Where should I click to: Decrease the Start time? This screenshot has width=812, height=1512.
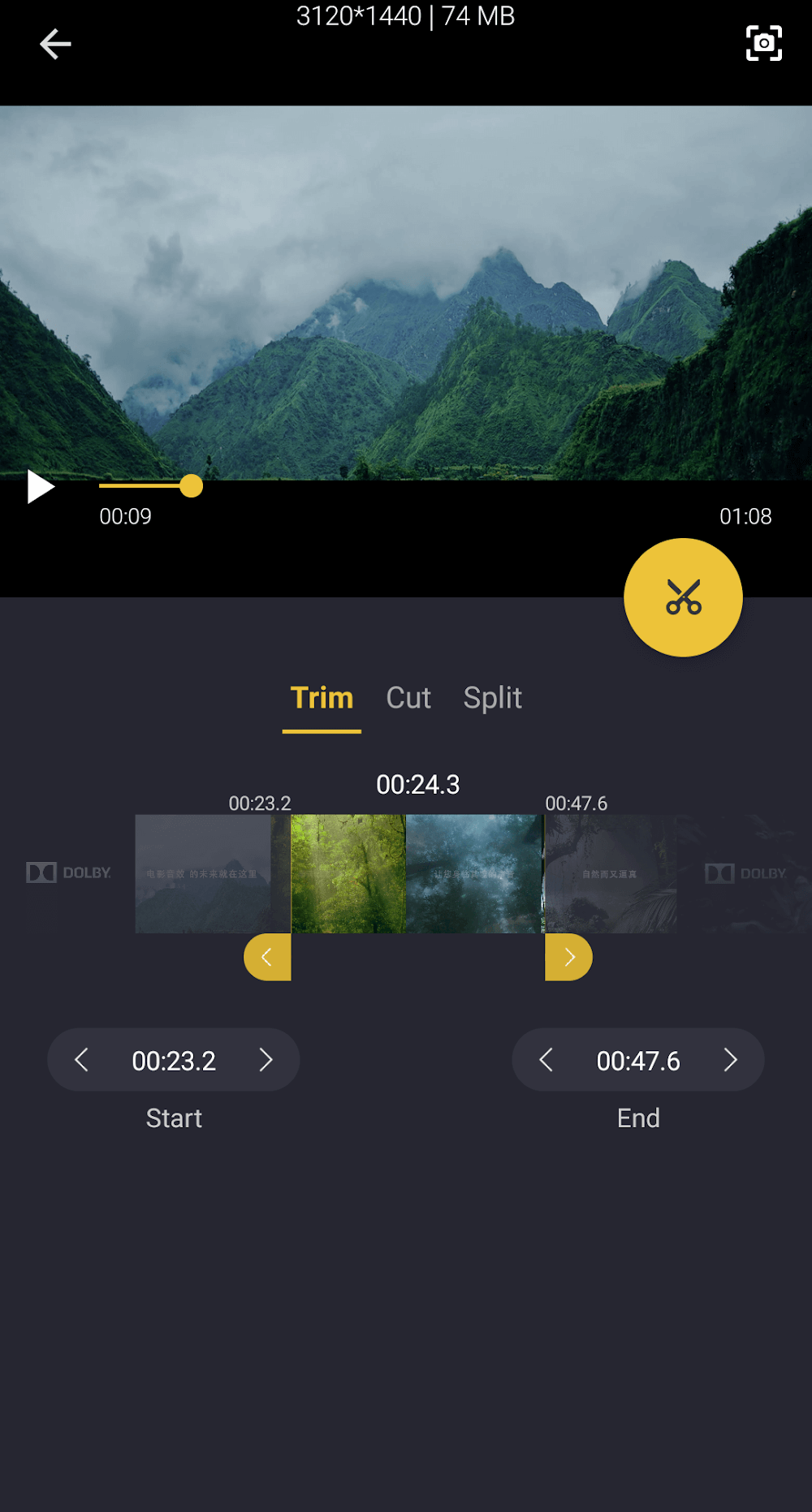[81, 1060]
